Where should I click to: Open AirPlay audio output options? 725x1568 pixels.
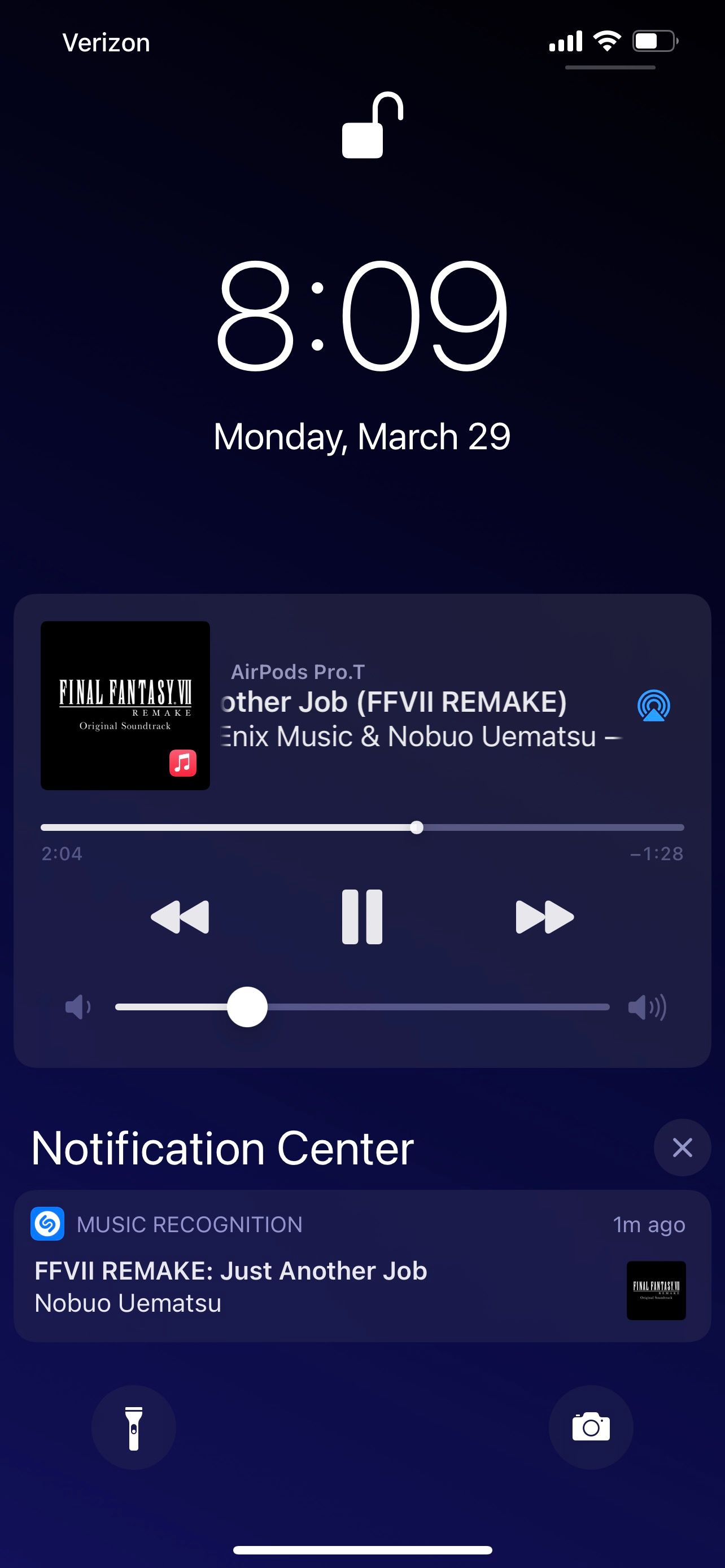click(x=653, y=706)
